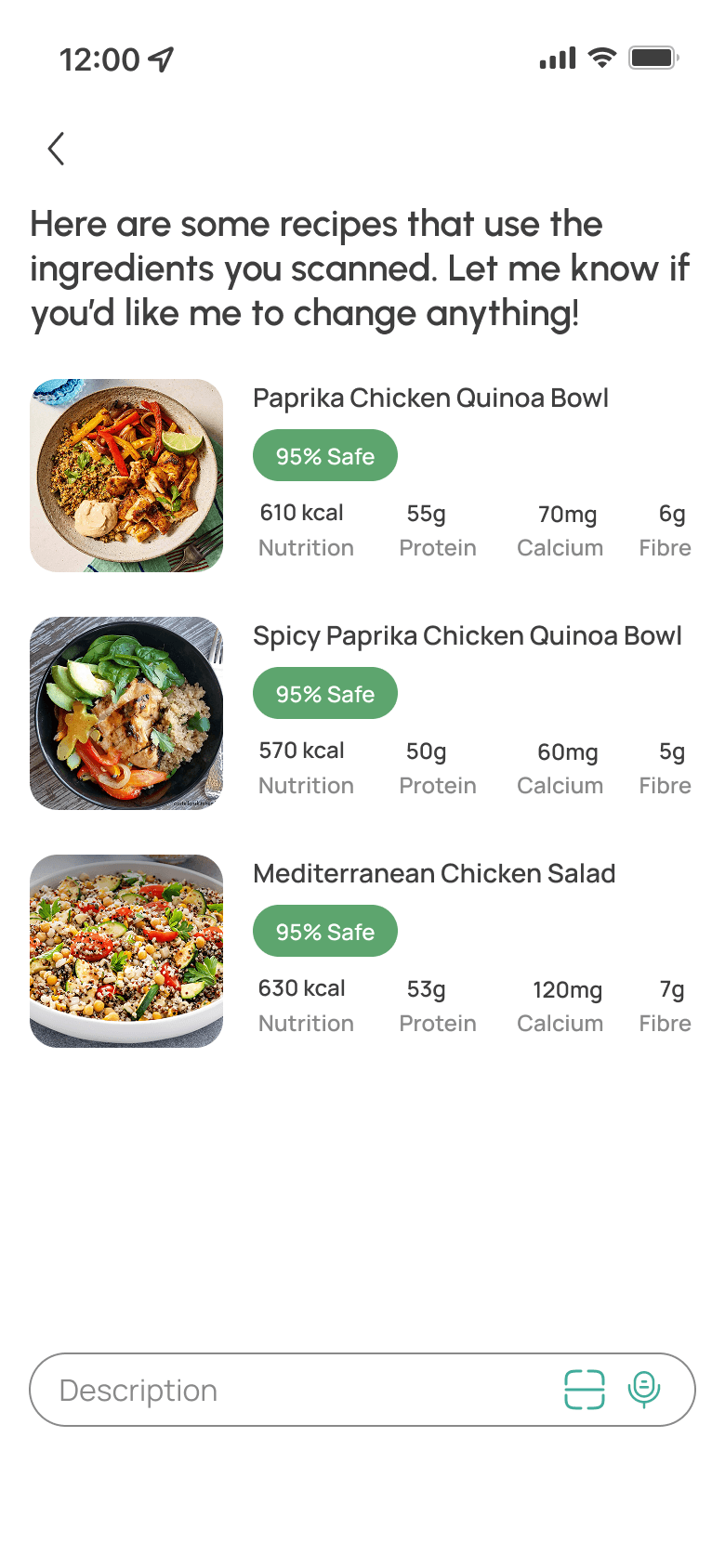The image size is (725, 1568).
Task: View the Mediterranean Chicken Salad recipe
Action: [x=434, y=874]
